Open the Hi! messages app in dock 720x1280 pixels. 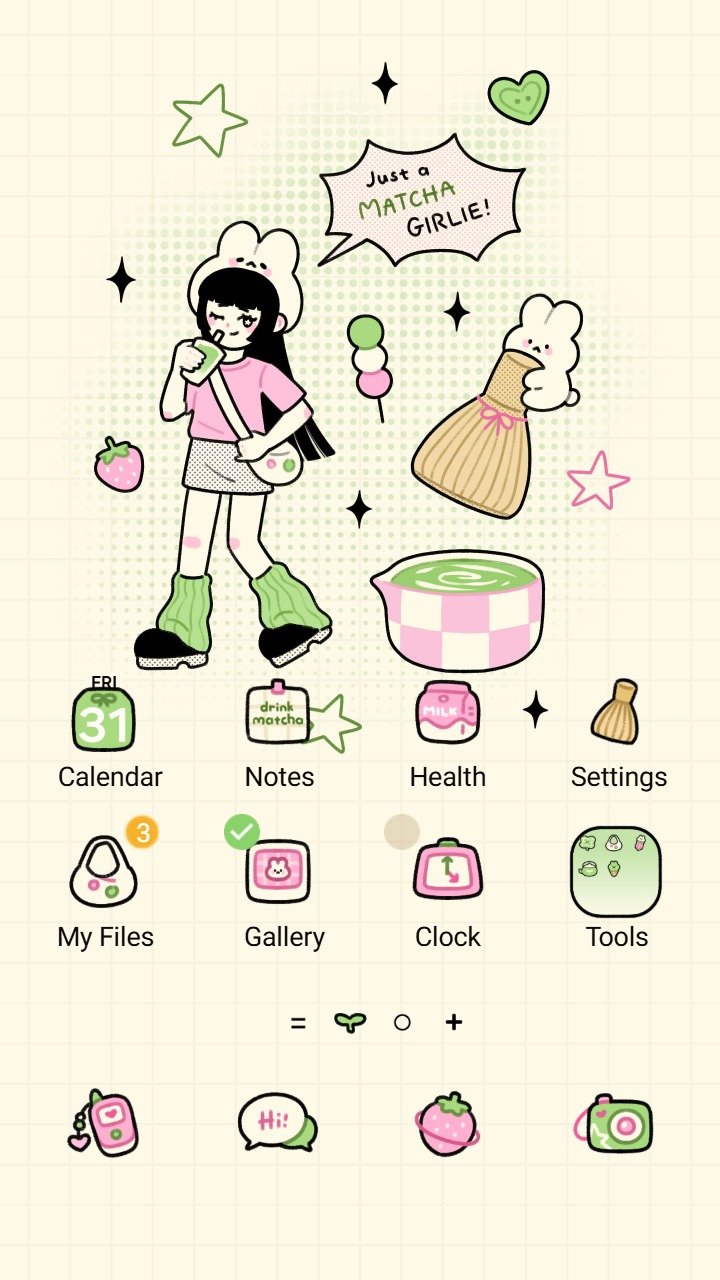(x=277, y=1123)
